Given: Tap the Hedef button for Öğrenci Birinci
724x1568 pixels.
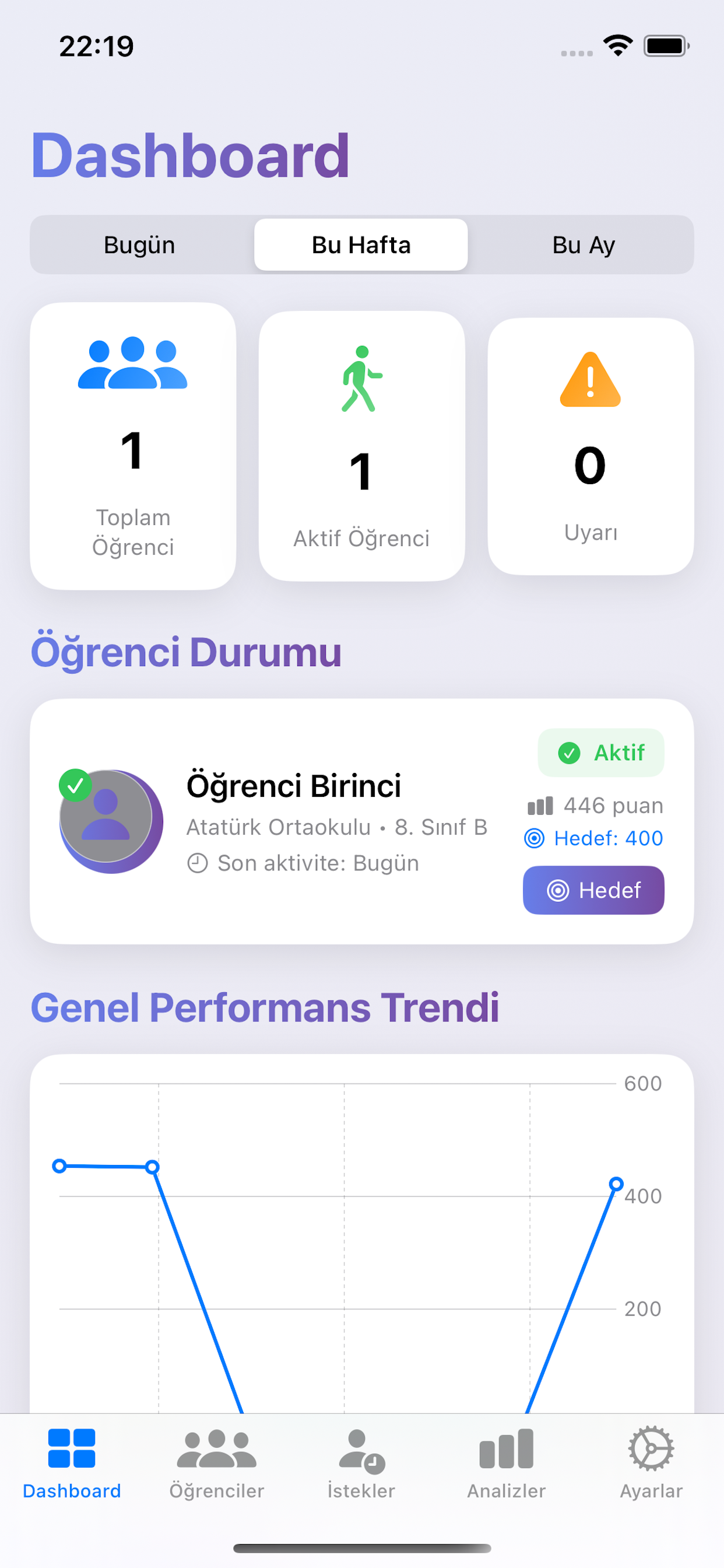Looking at the screenshot, I should (593, 890).
